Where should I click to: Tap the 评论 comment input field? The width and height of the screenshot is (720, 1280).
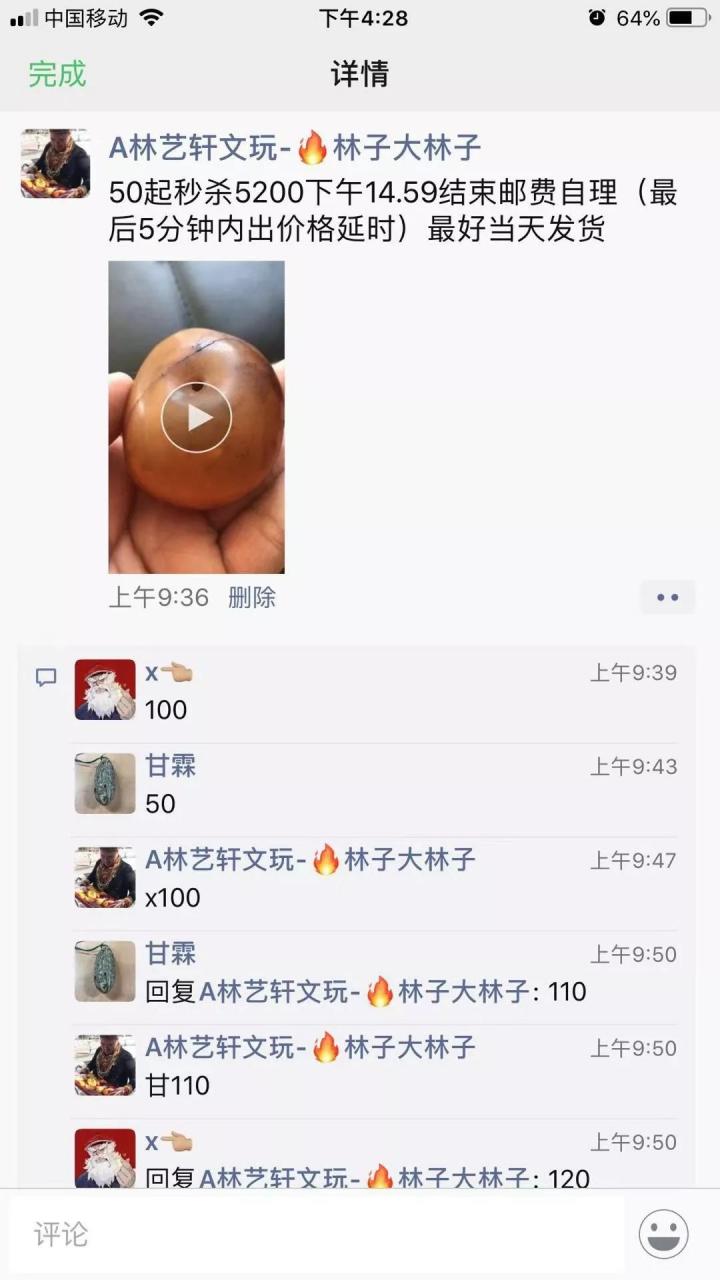(x=316, y=1234)
